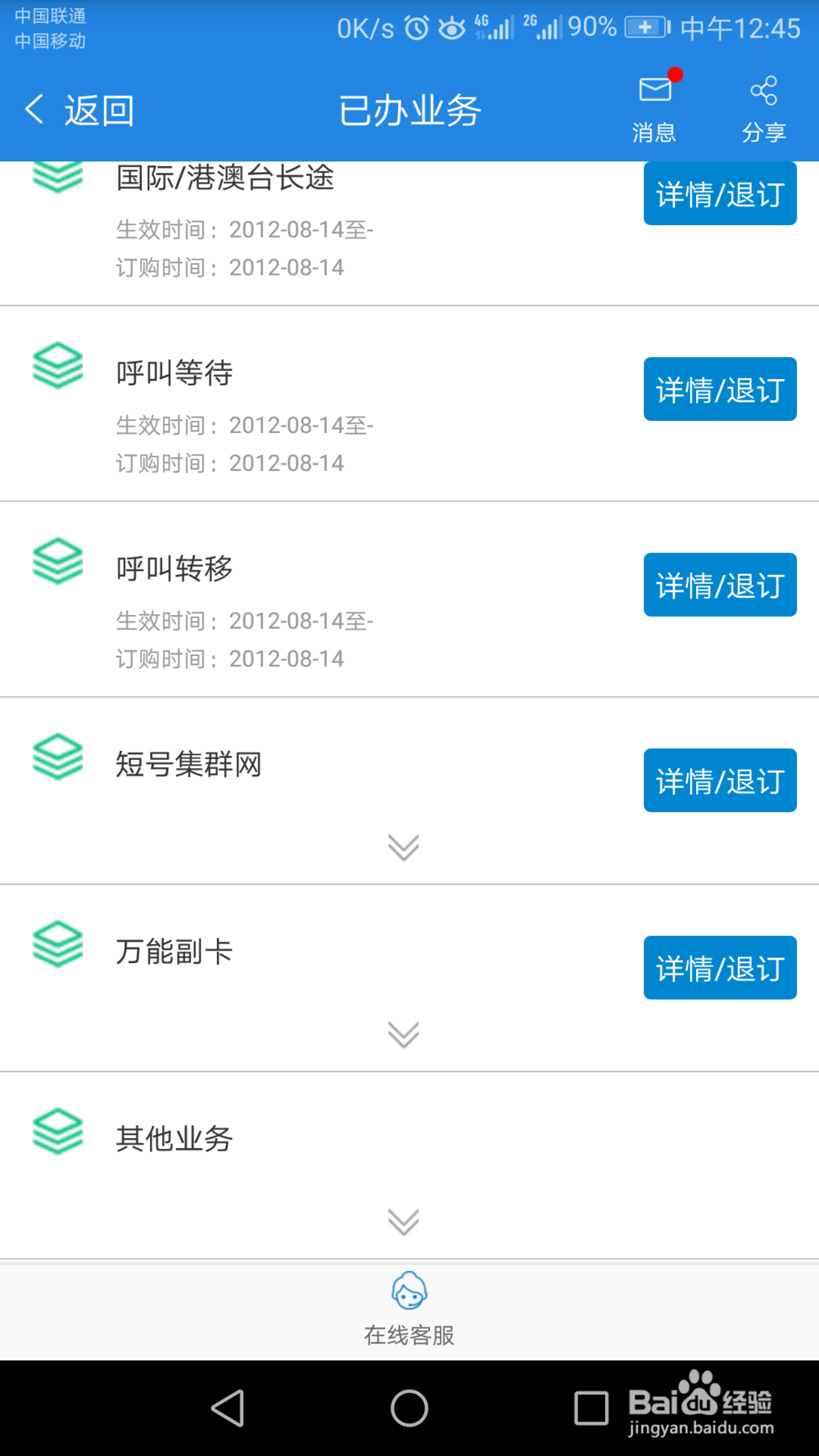Expand the 其他业务 section
The width and height of the screenshot is (819, 1456).
coord(403,1221)
